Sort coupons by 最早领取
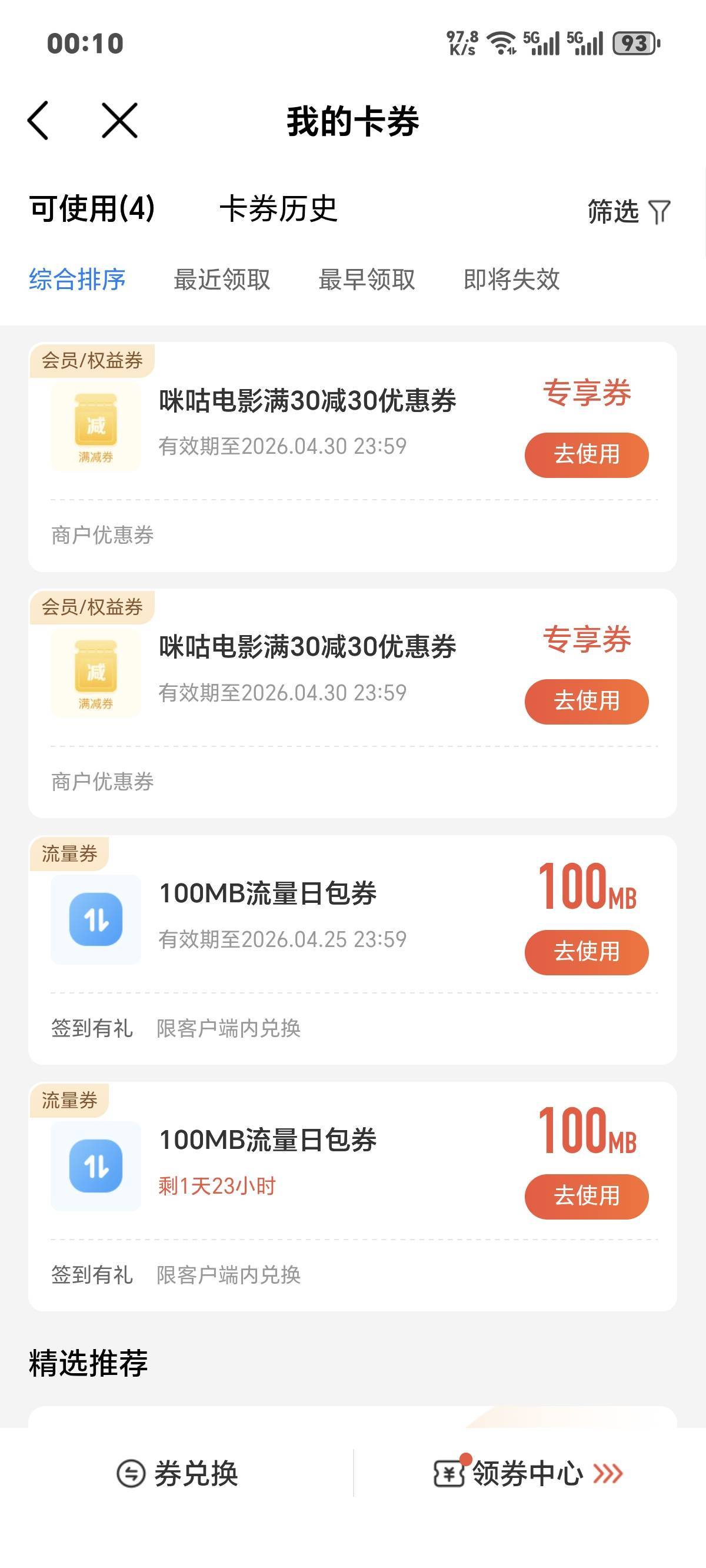706x1568 pixels. (367, 280)
